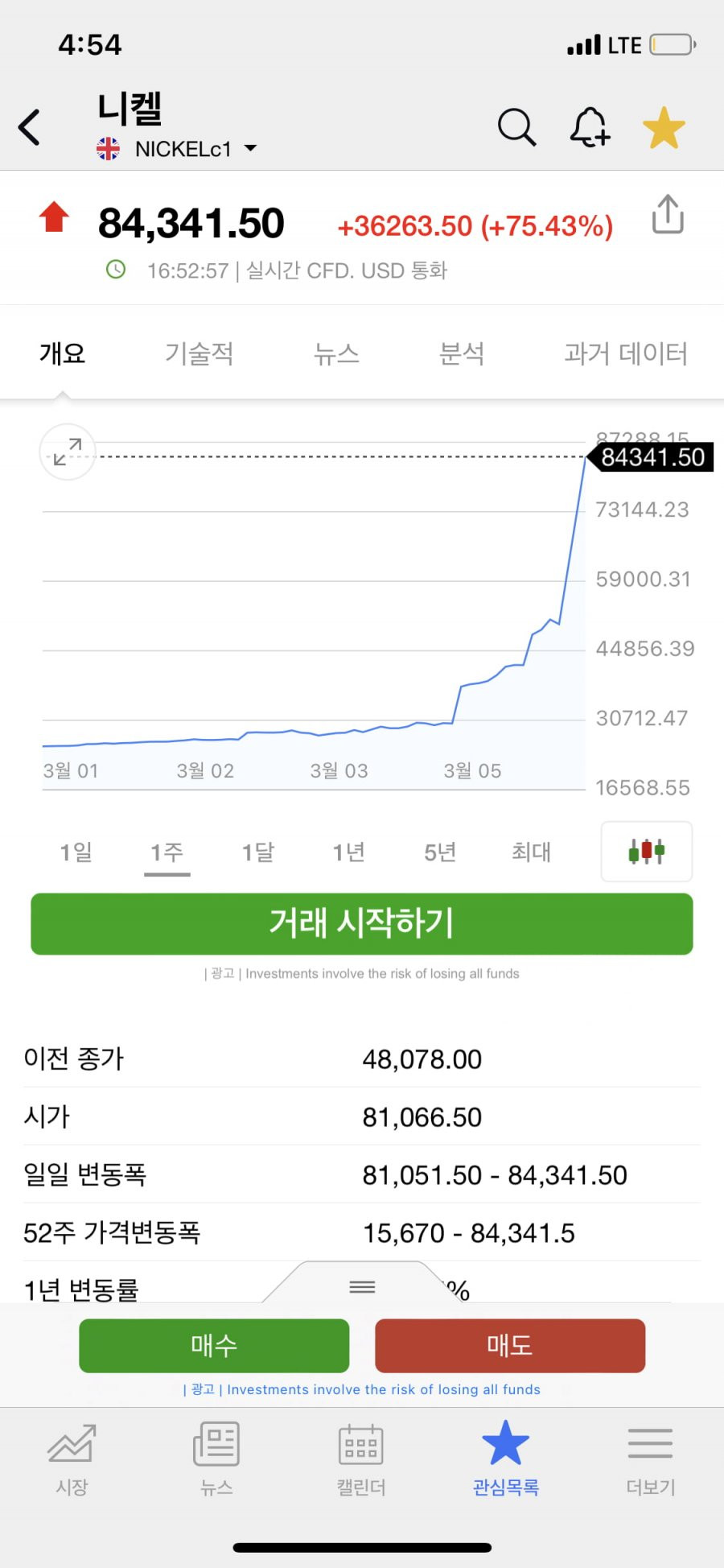Select the 1일 chart range
Screen dimensions: 724x1568
(x=76, y=852)
